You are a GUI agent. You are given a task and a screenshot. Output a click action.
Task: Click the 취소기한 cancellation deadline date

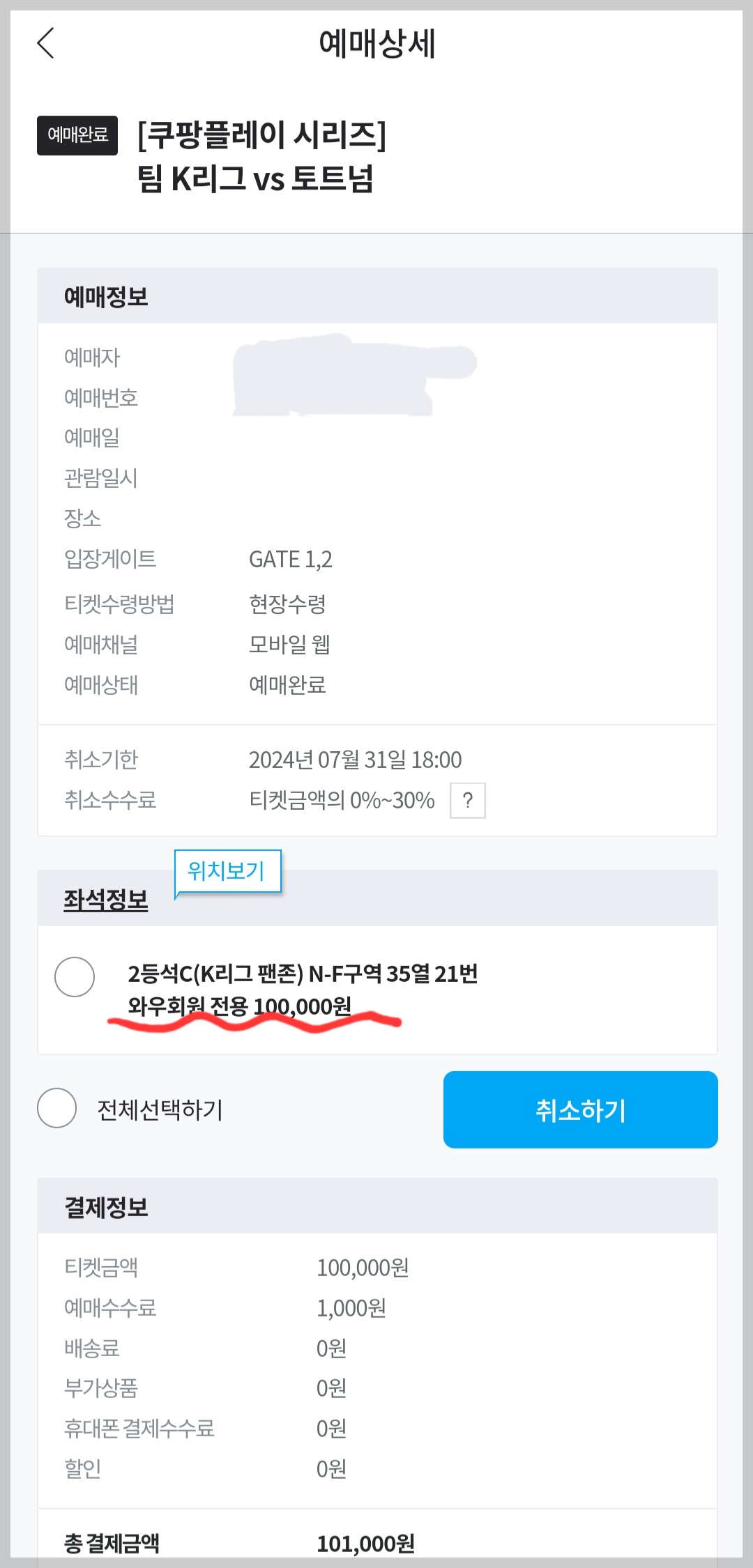point(356,760)
